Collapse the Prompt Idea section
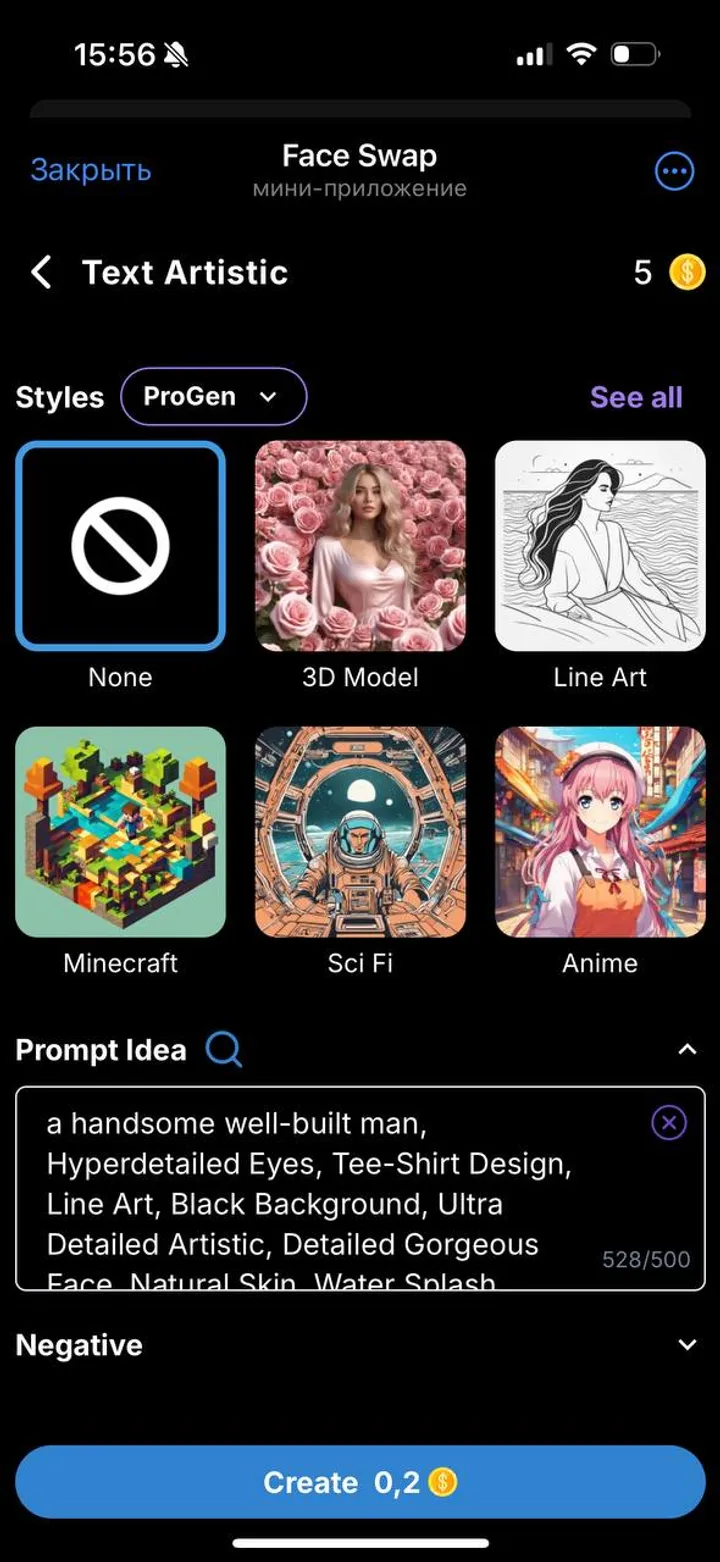Image resolution: width=720 pixels, height=1562 pixels. pos(687,1049)
